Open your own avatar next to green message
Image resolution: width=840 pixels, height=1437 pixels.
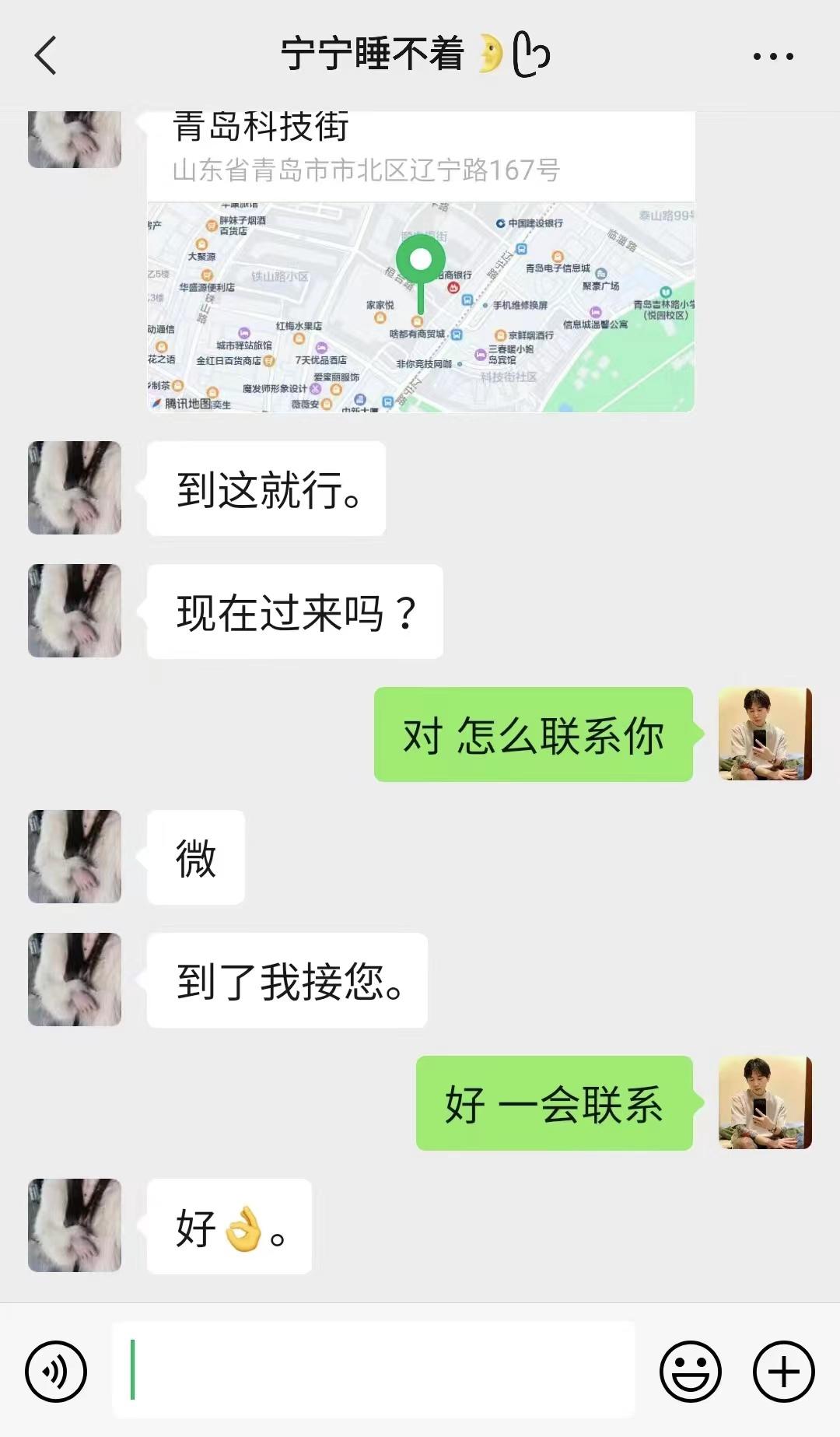point(765,735)
